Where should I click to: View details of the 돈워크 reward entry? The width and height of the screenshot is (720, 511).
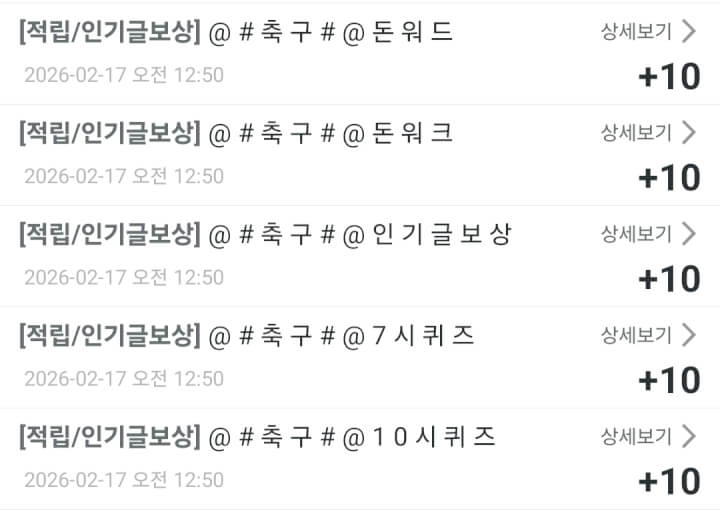point(647,132)
